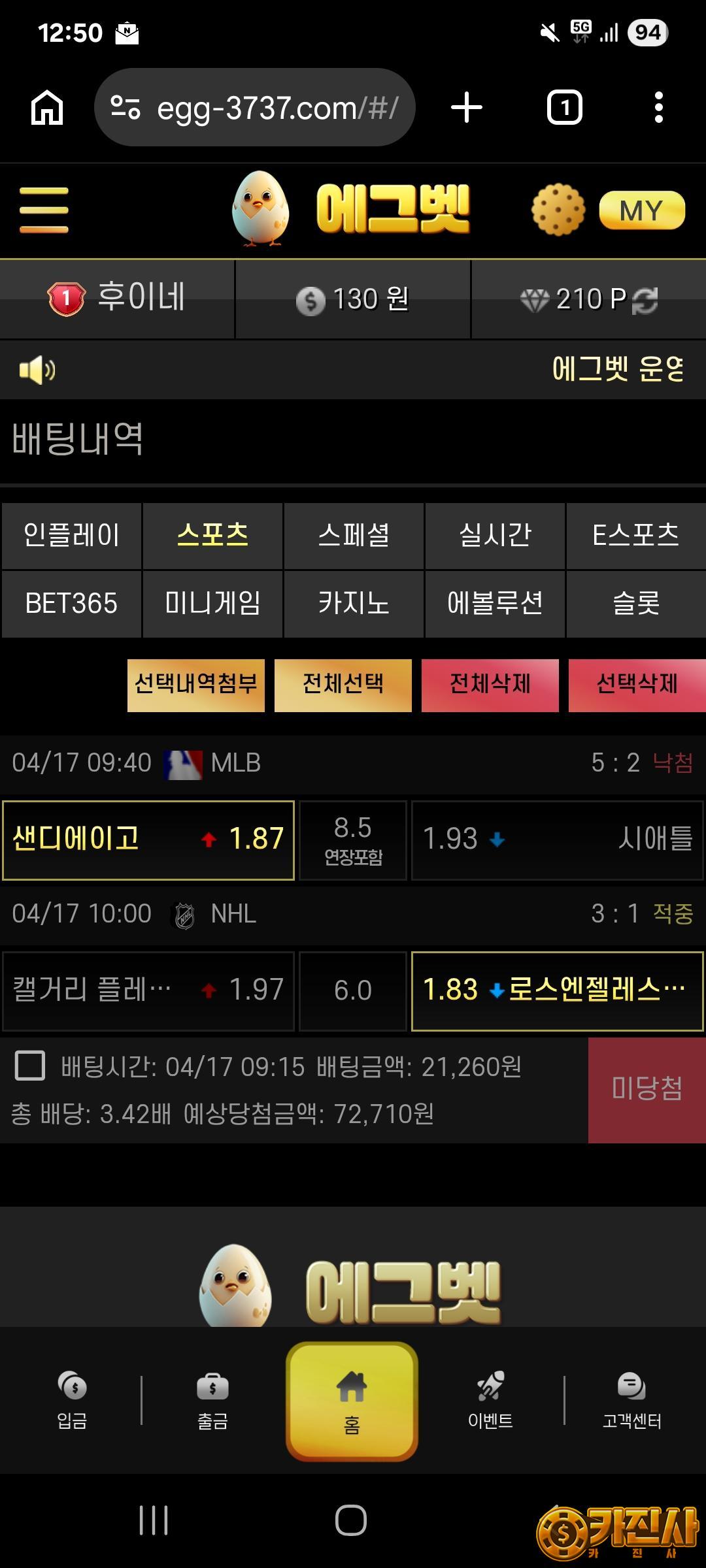Viewport: 706px width, 1568px height.
Task: Delete all bets with 전체삭제
Action: [490, 685]
